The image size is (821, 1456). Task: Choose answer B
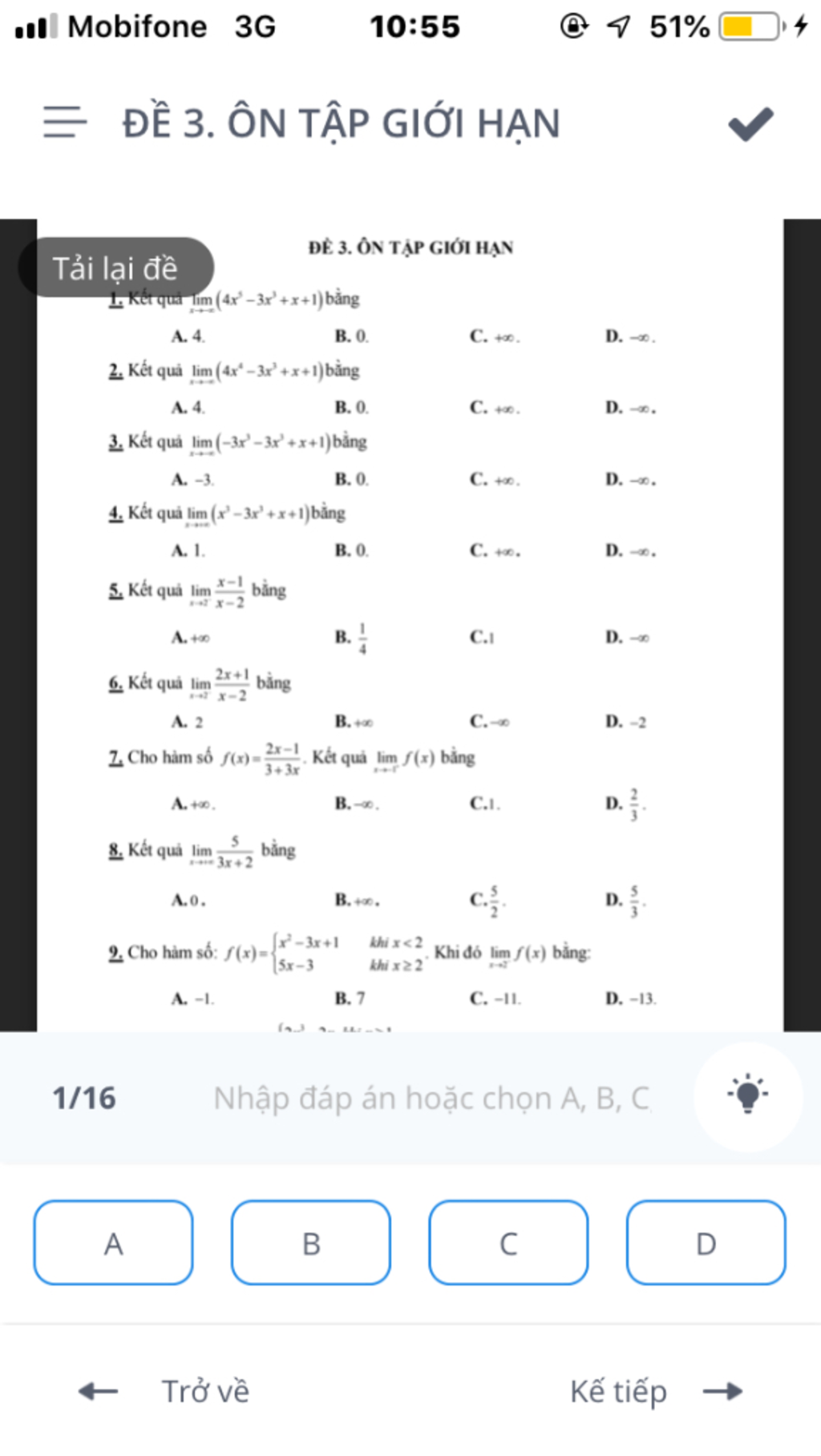(311, 1243)
